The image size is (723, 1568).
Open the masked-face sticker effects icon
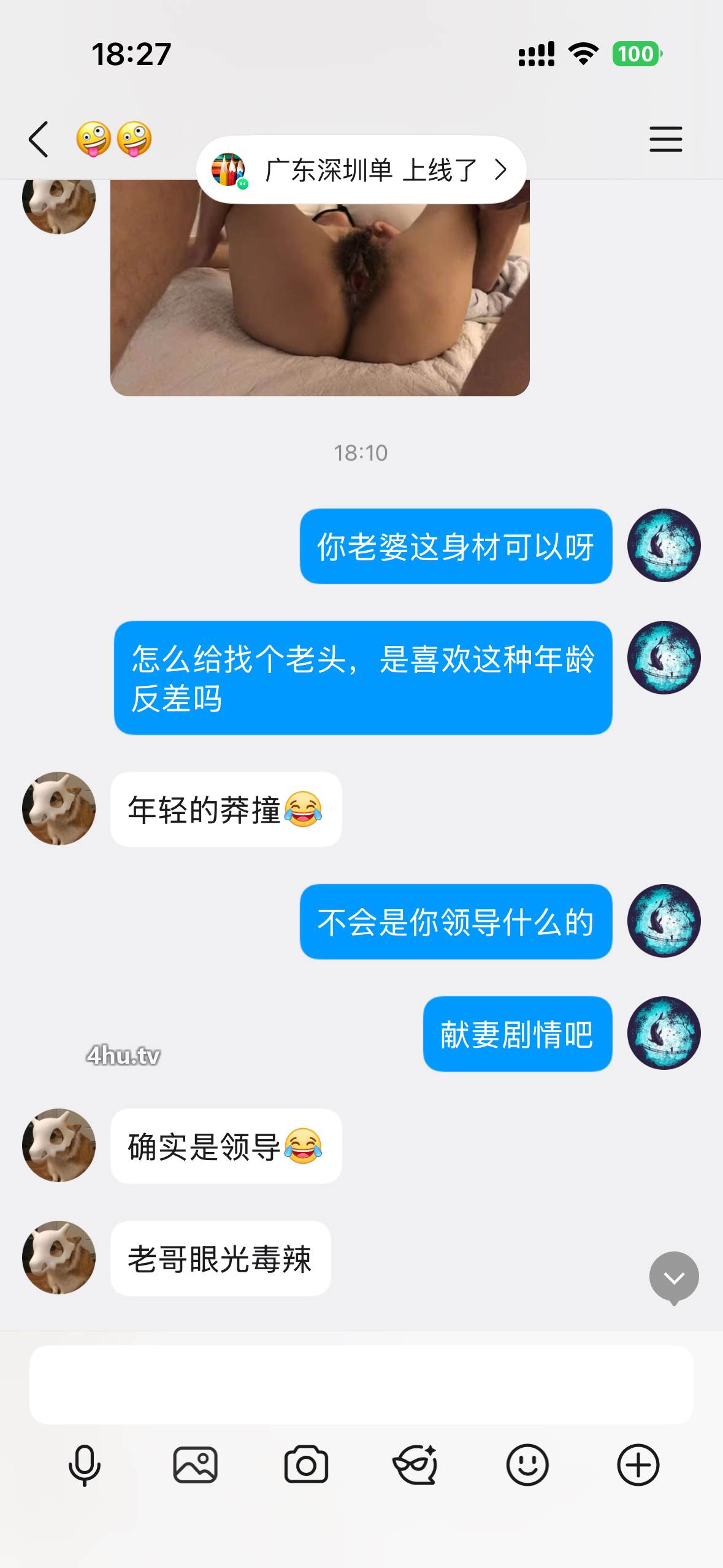tap(416, 1465)
